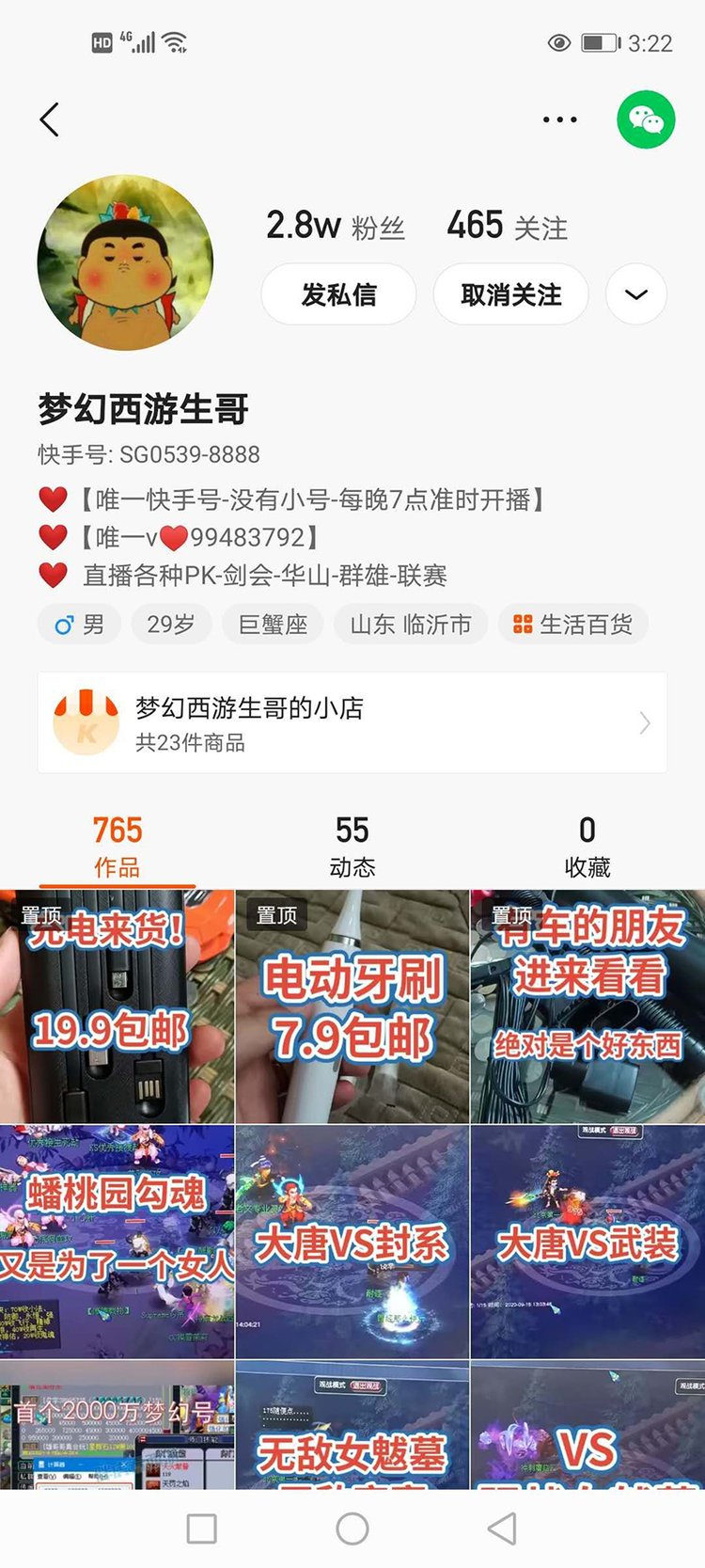Switch to the 765 作品 tab
Viewport: 705px width, 1568px height.
coord(117,845)
